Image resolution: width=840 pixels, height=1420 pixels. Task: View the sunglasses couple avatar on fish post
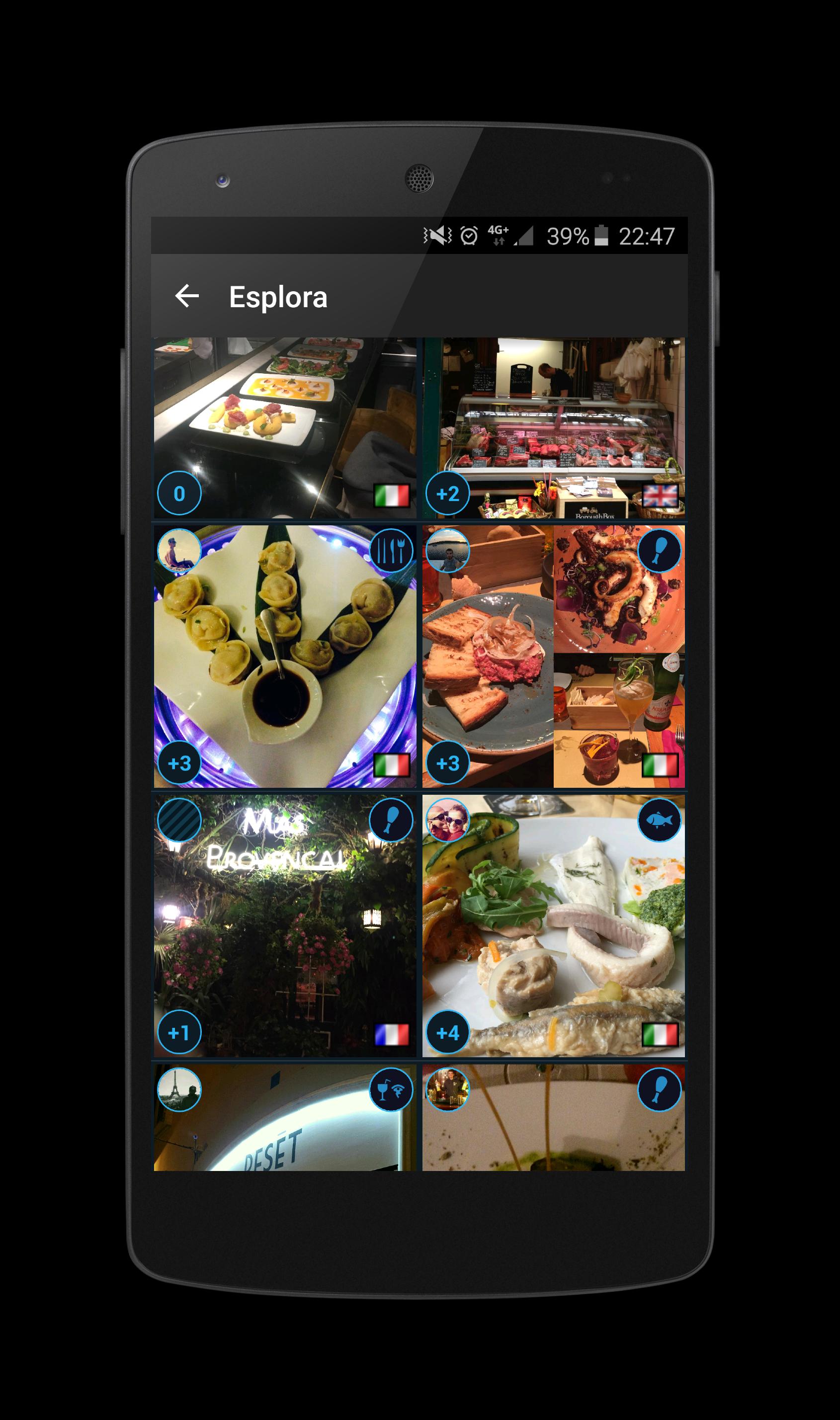point(447,820)
